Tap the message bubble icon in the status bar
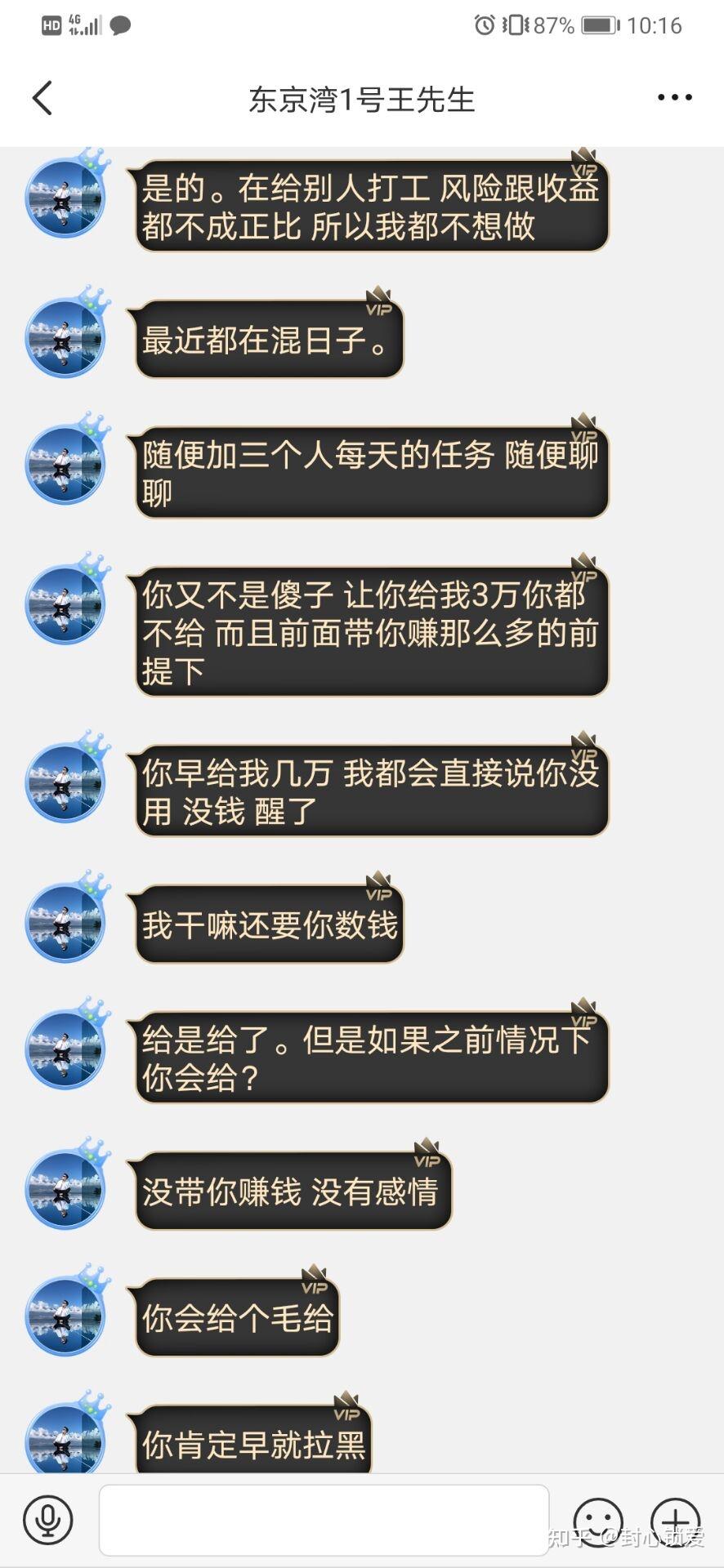Image resolution: width=724 pixels, height=1568 pixels. (119, 24)
